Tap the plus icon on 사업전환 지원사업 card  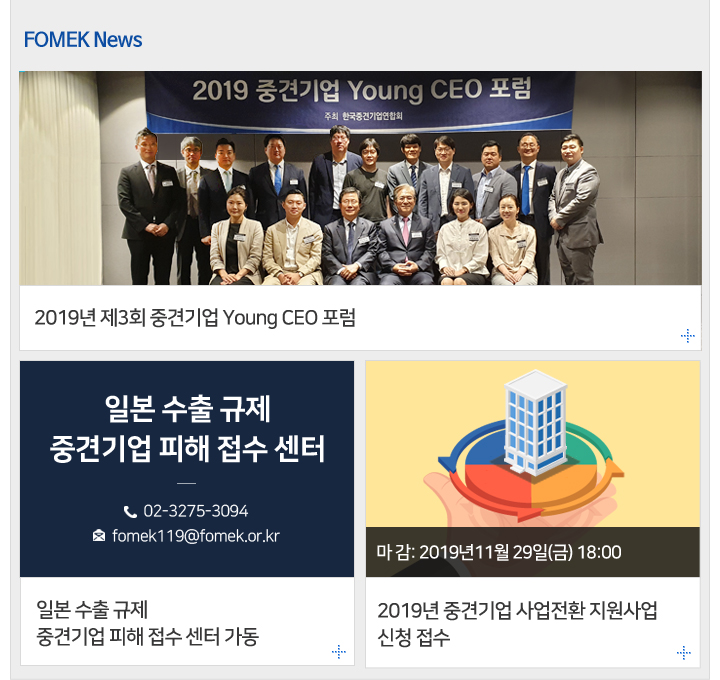(x=684, y=653)
